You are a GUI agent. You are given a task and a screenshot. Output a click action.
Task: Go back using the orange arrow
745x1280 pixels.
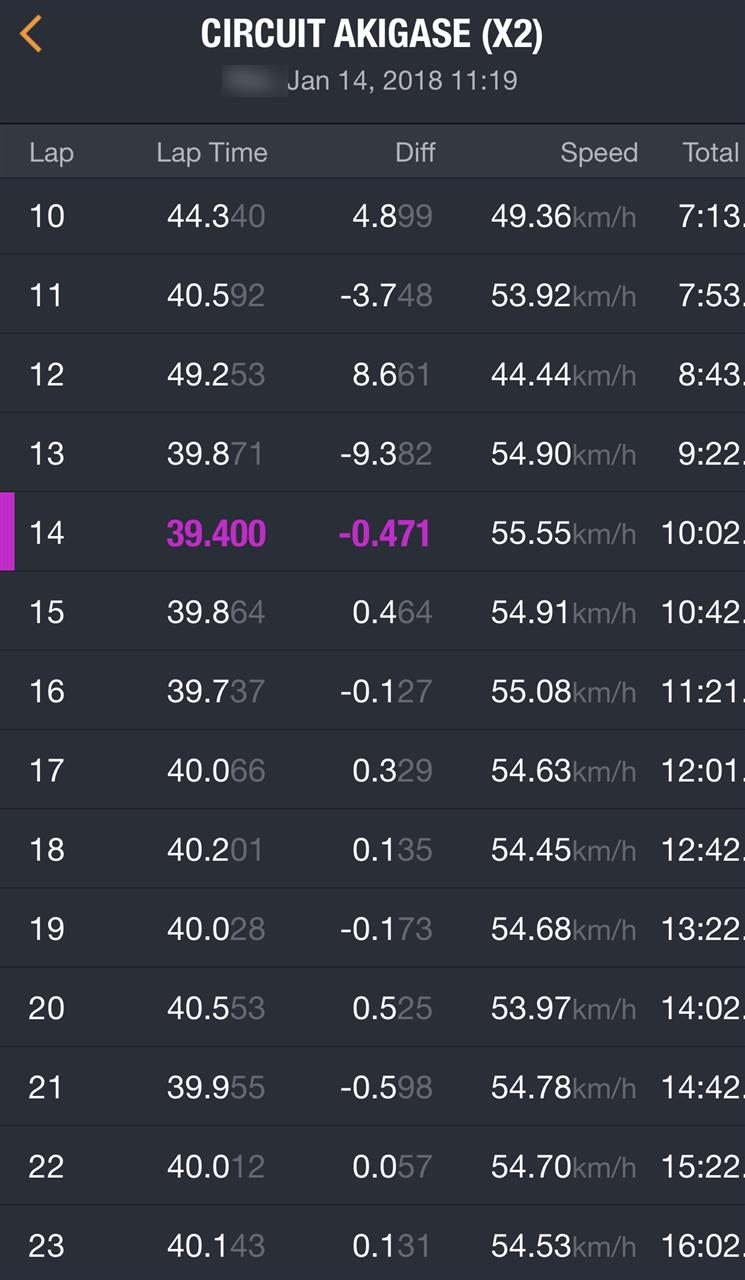[x=31, y=34]
